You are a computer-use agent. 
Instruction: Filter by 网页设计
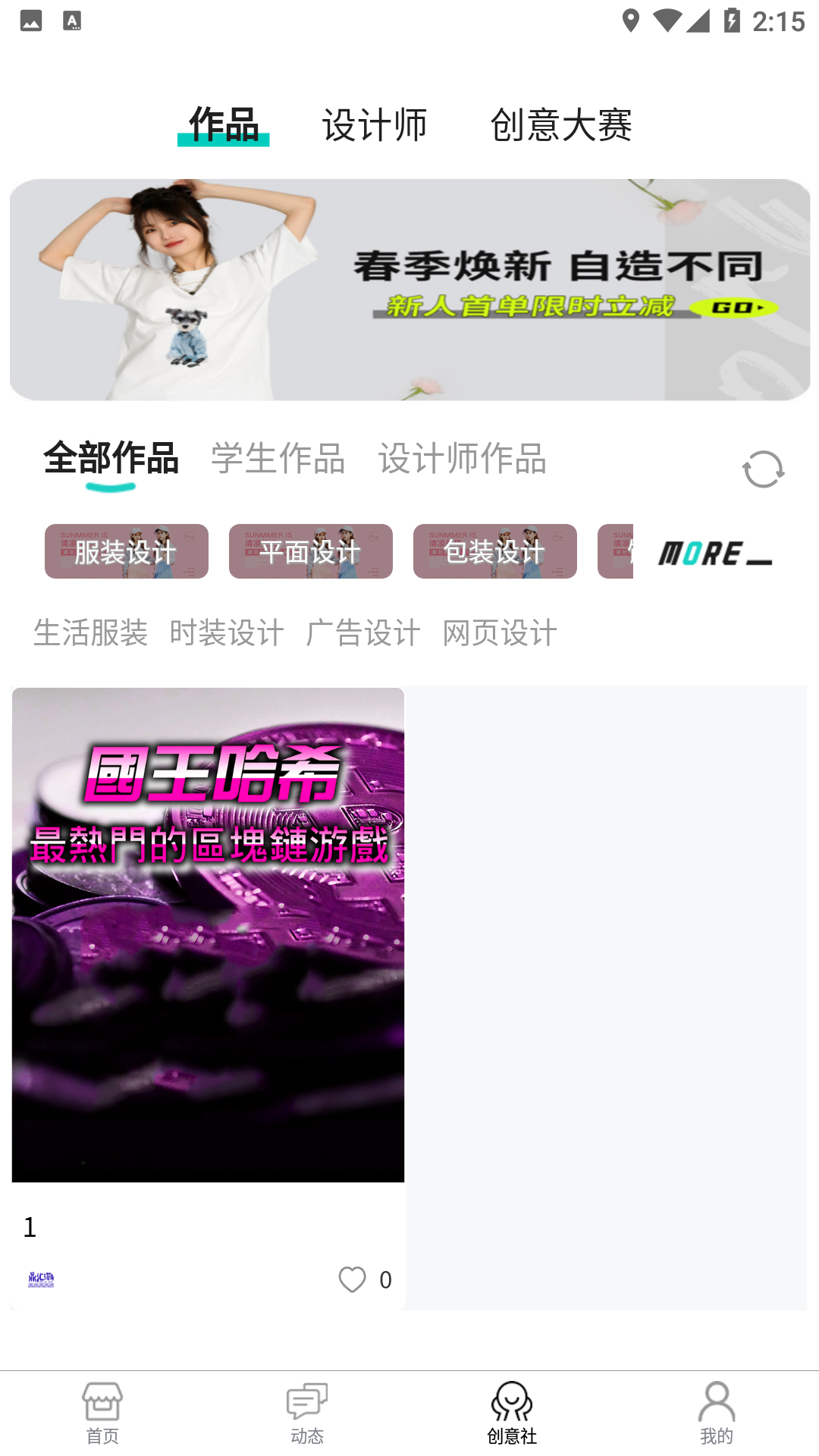tap(500, 632)
